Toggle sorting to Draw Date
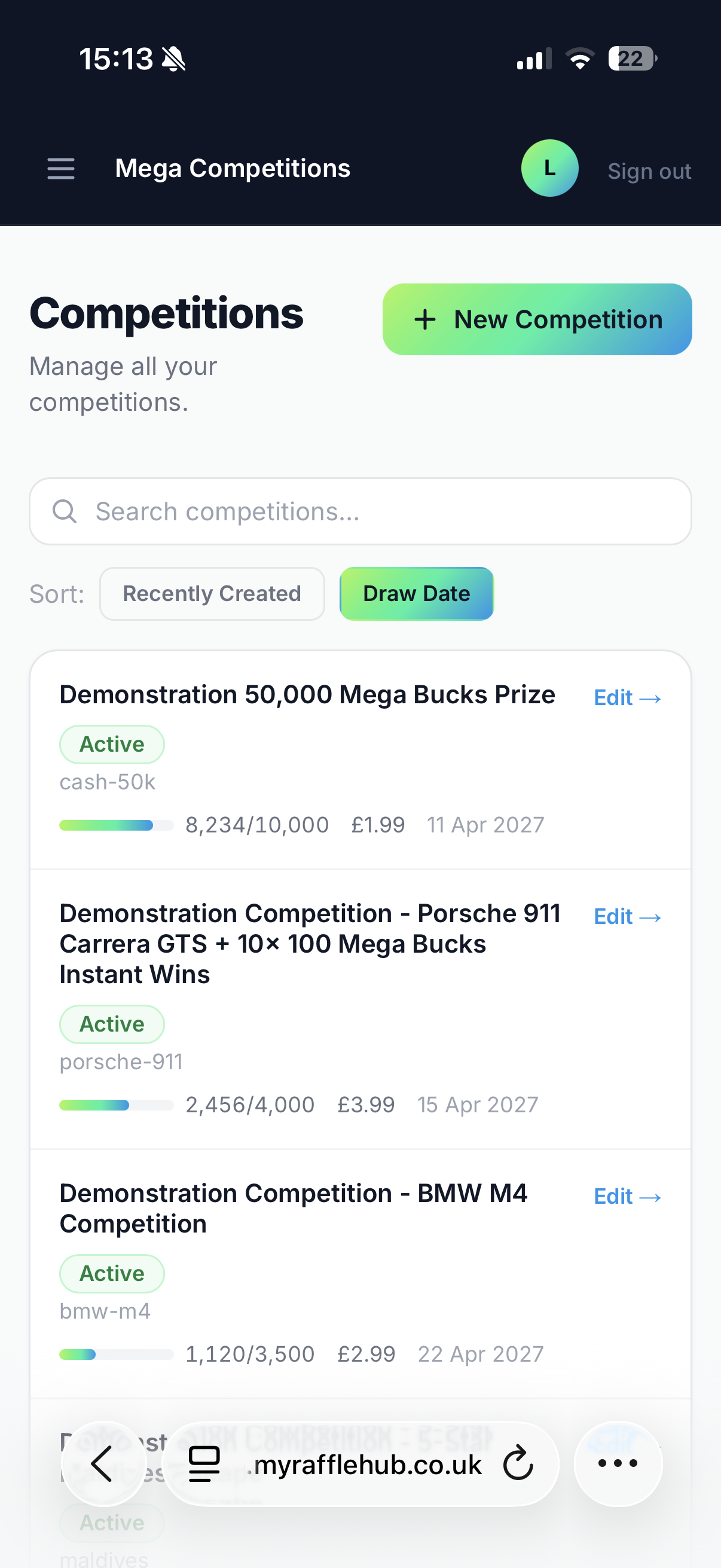The height and width of the screenshot is (1568, 721). click(x=416, y=593)
